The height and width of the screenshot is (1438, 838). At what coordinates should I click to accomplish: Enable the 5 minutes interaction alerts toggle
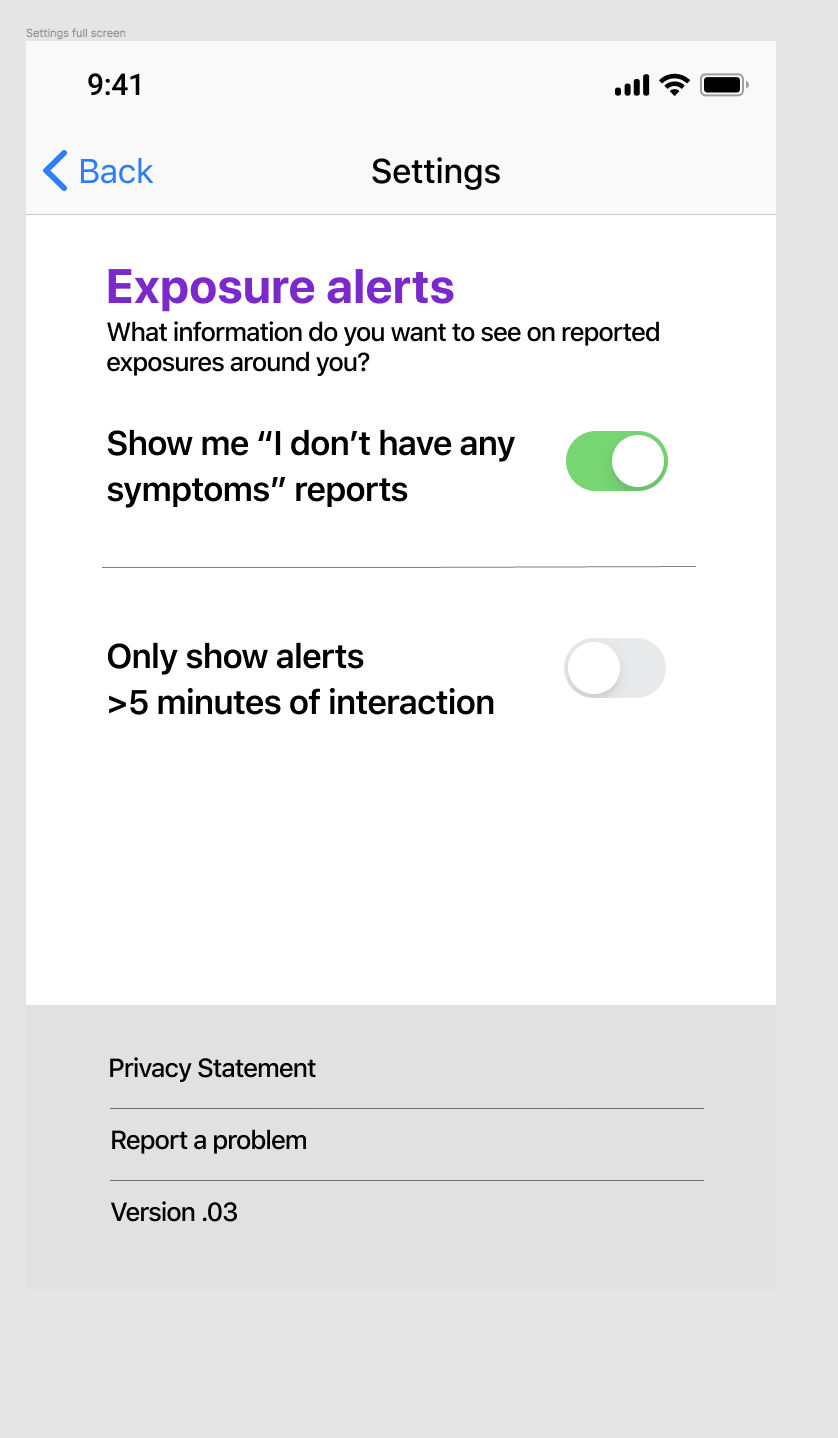tap(615, 668)
